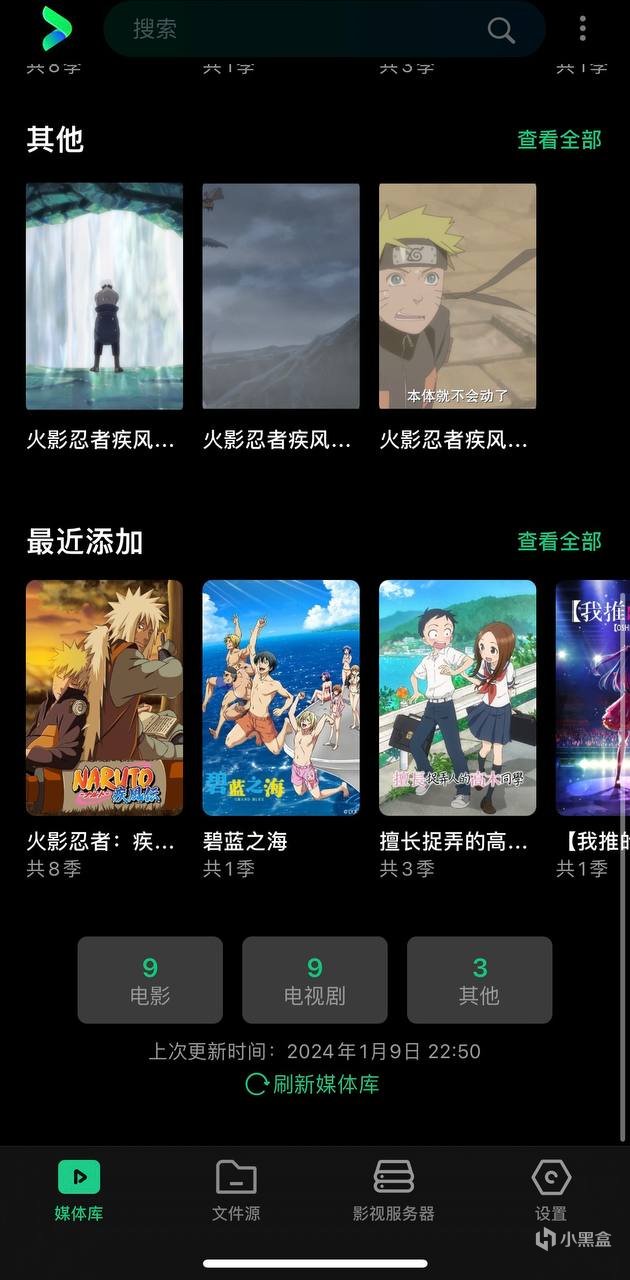Switch to the 影视服务器 tab
The image size is (630, 1280).
click(x=394, y=1191)
